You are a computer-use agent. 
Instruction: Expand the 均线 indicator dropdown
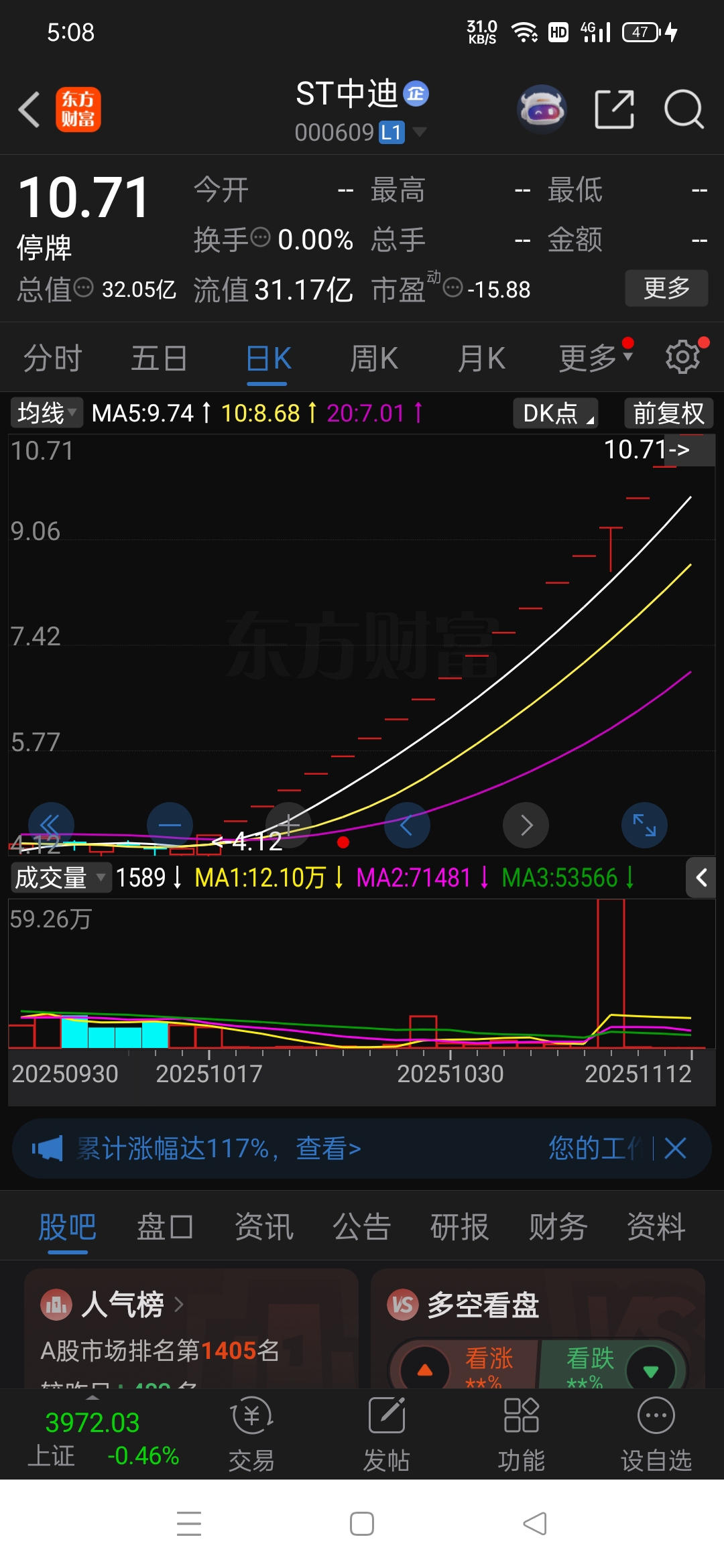47,413
